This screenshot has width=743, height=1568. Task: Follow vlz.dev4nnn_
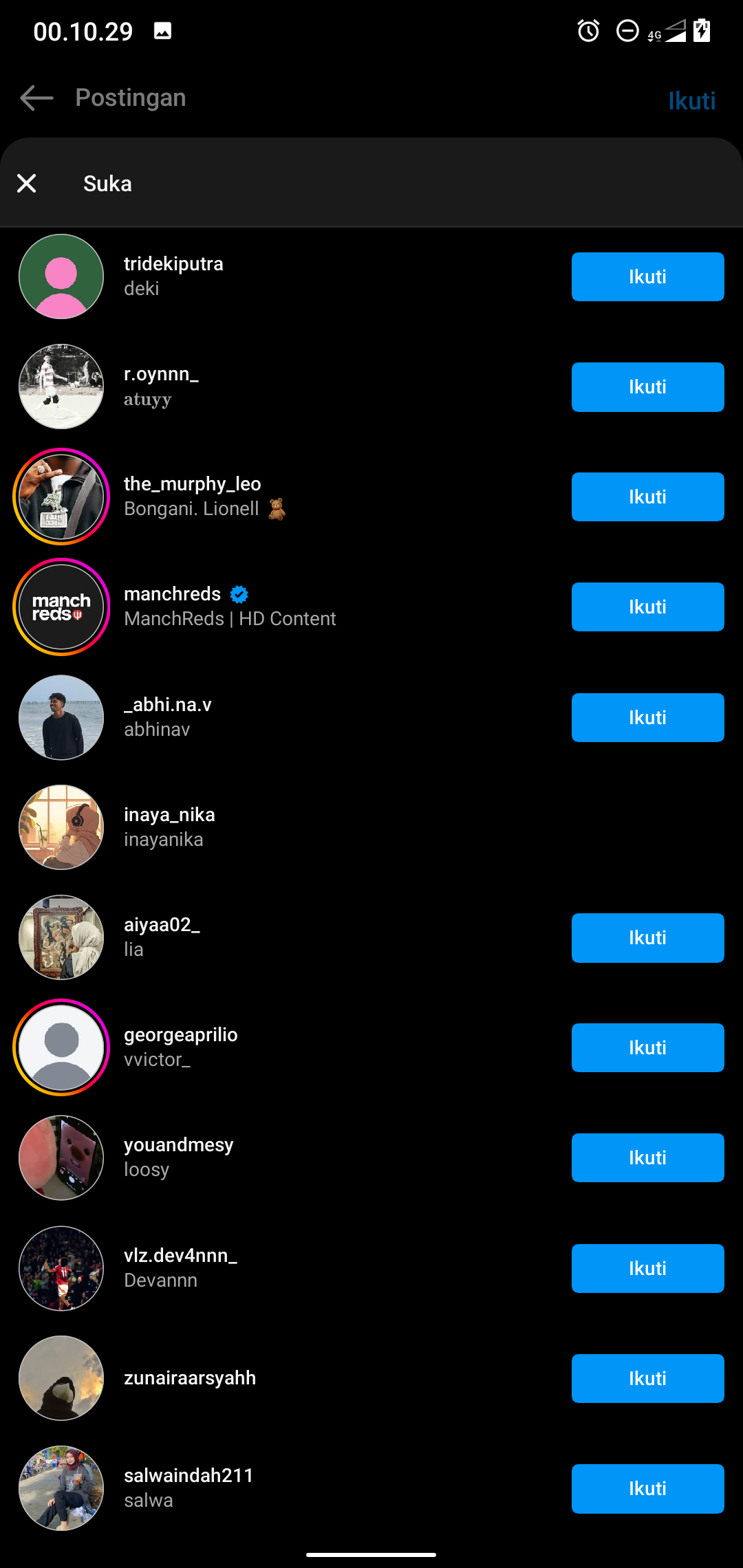(647, 1269)
